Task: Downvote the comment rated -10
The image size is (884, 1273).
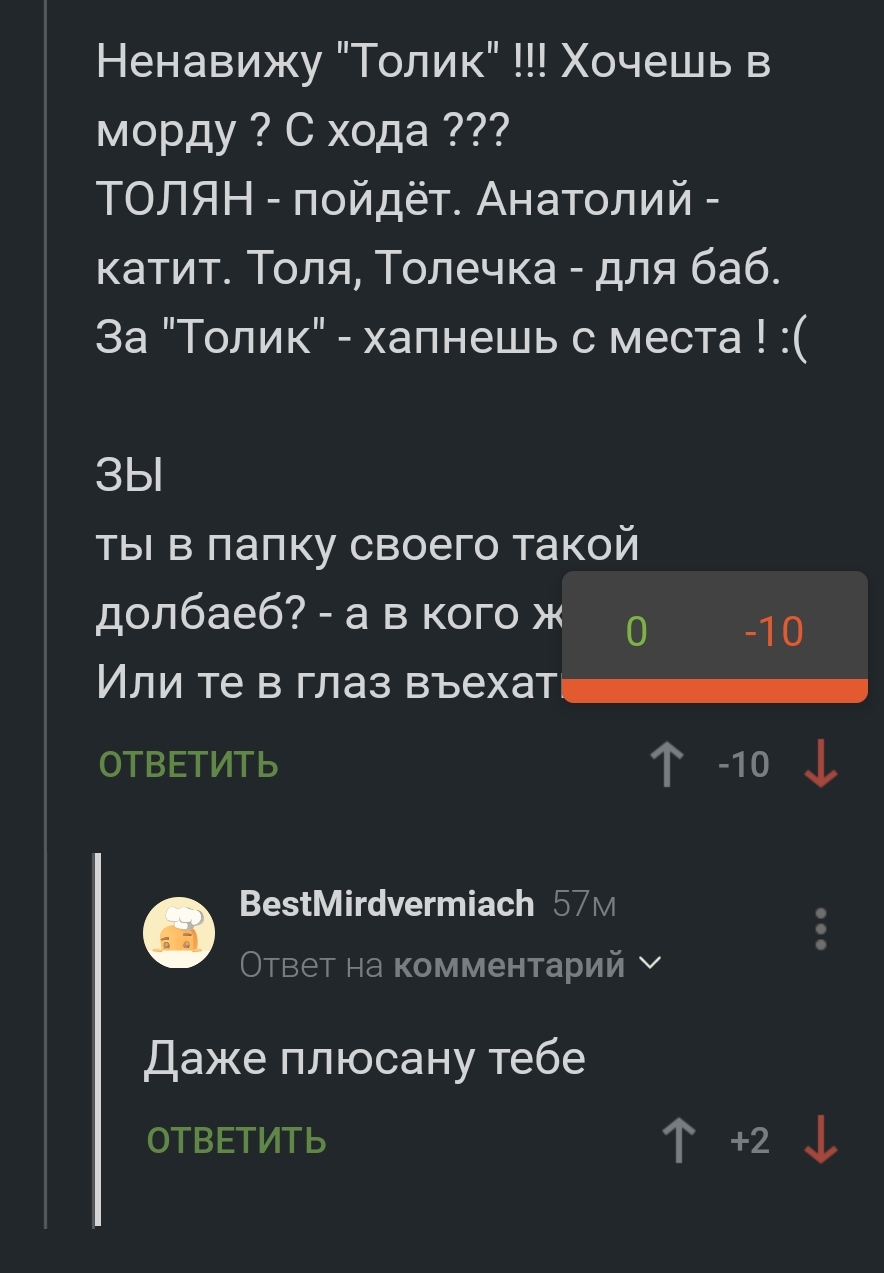Action: 821,766
